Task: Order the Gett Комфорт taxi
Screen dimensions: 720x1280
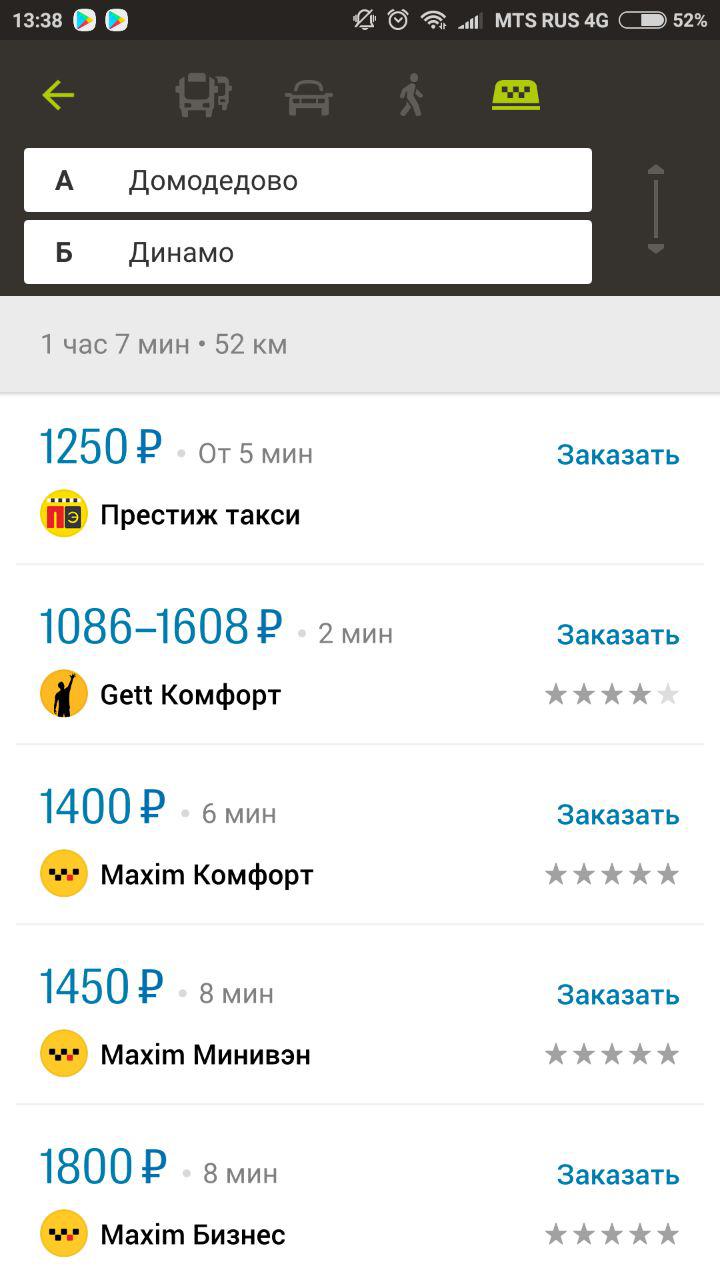Action: (x=618, y=635)
